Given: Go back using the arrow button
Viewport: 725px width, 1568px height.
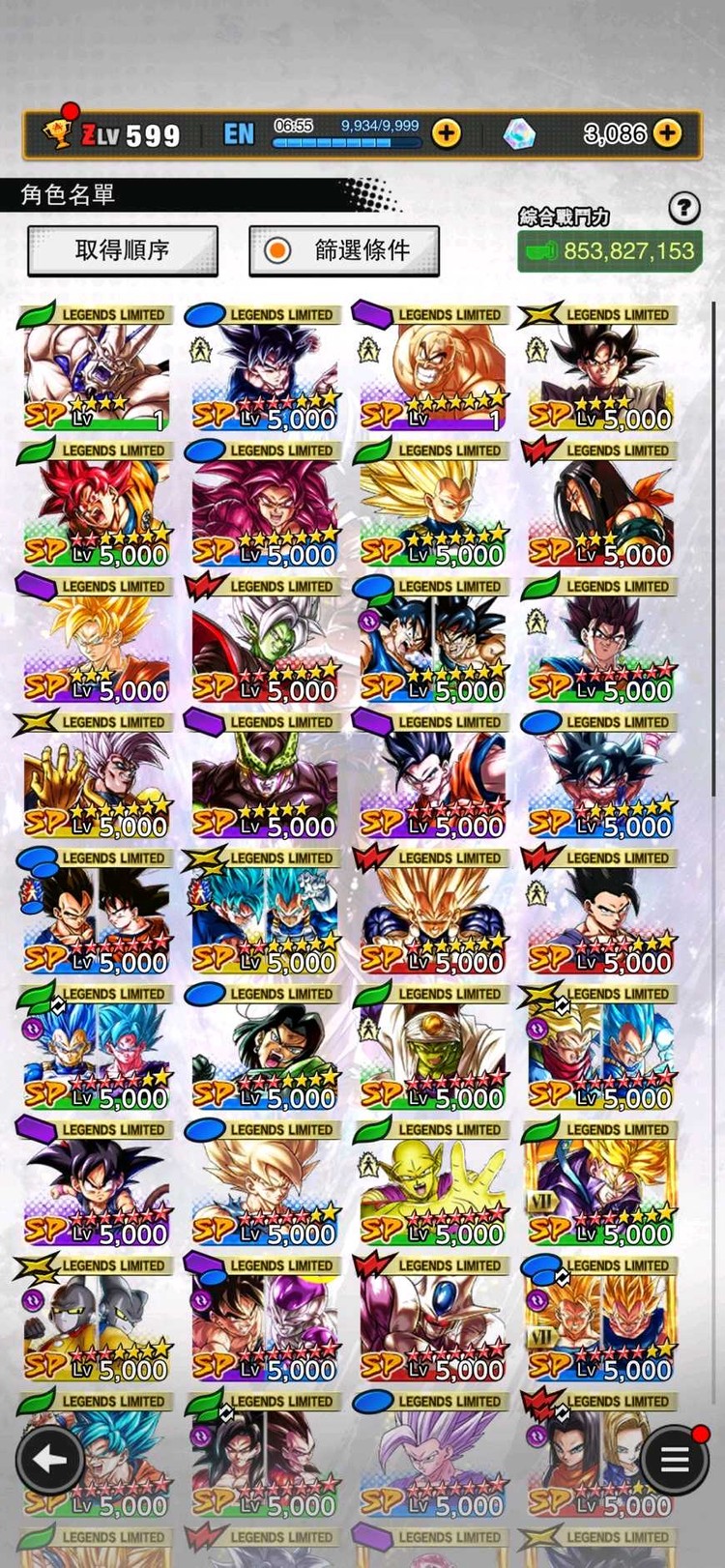Looking at the screenshot, I should pos(49,1460).
